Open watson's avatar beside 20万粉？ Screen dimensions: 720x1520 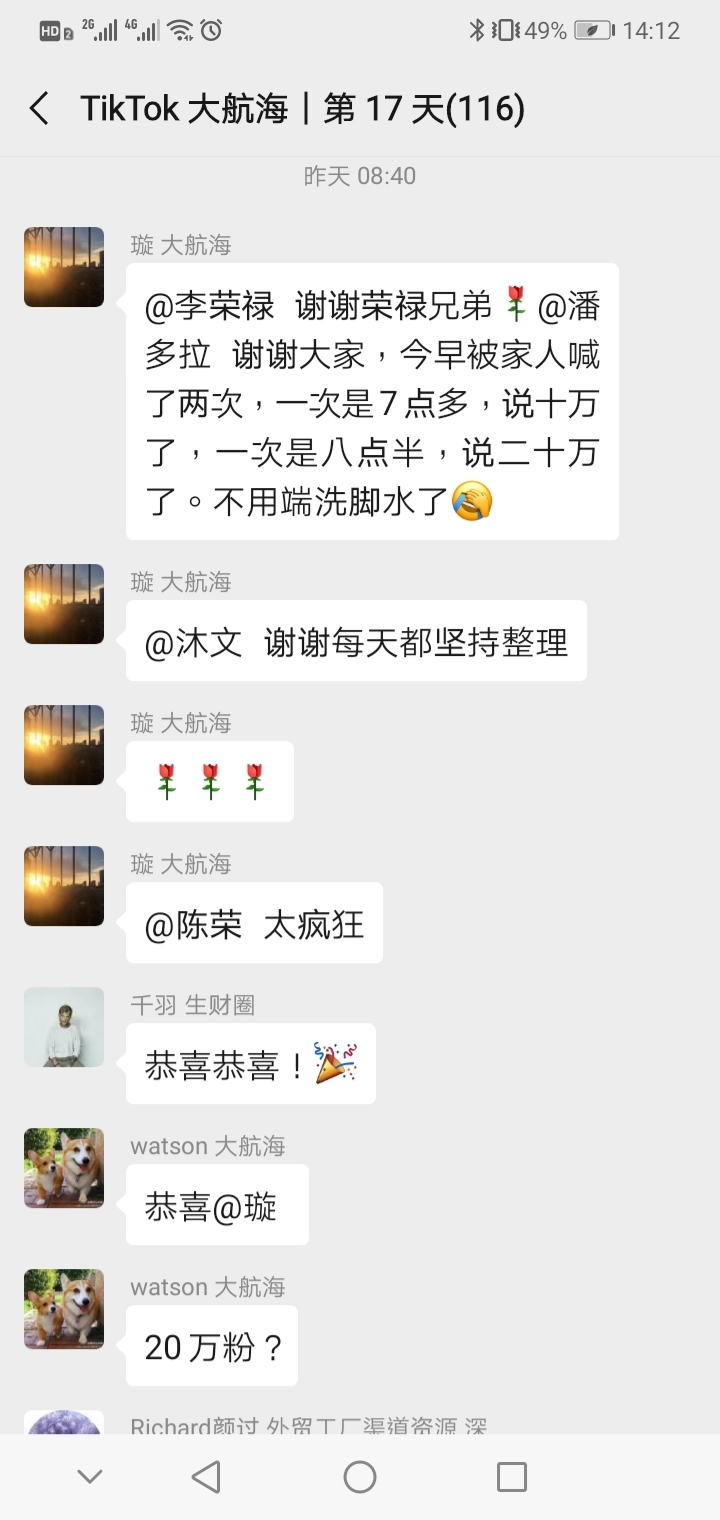[64, 1309]
